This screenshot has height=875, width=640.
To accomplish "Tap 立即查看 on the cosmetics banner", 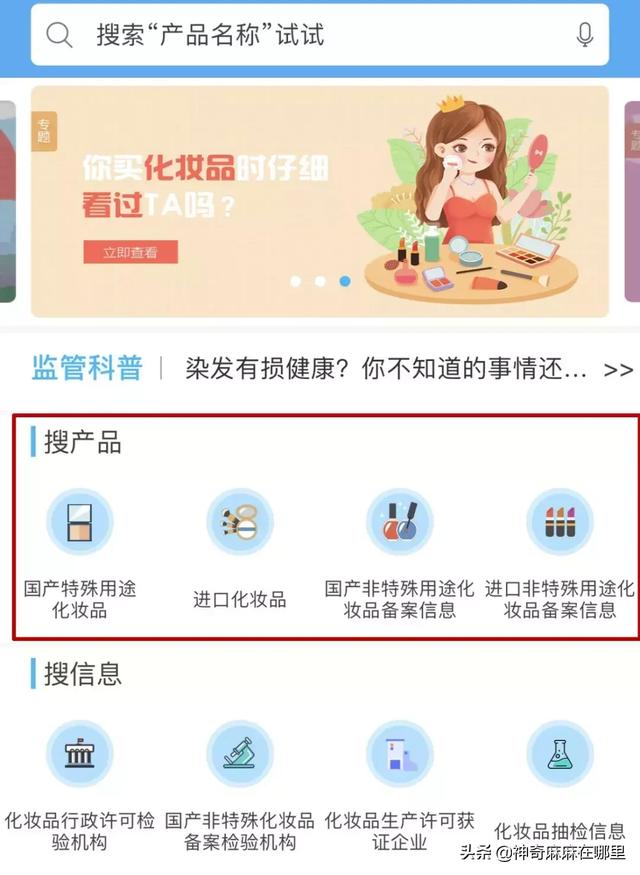I will (x=130, y=252).
